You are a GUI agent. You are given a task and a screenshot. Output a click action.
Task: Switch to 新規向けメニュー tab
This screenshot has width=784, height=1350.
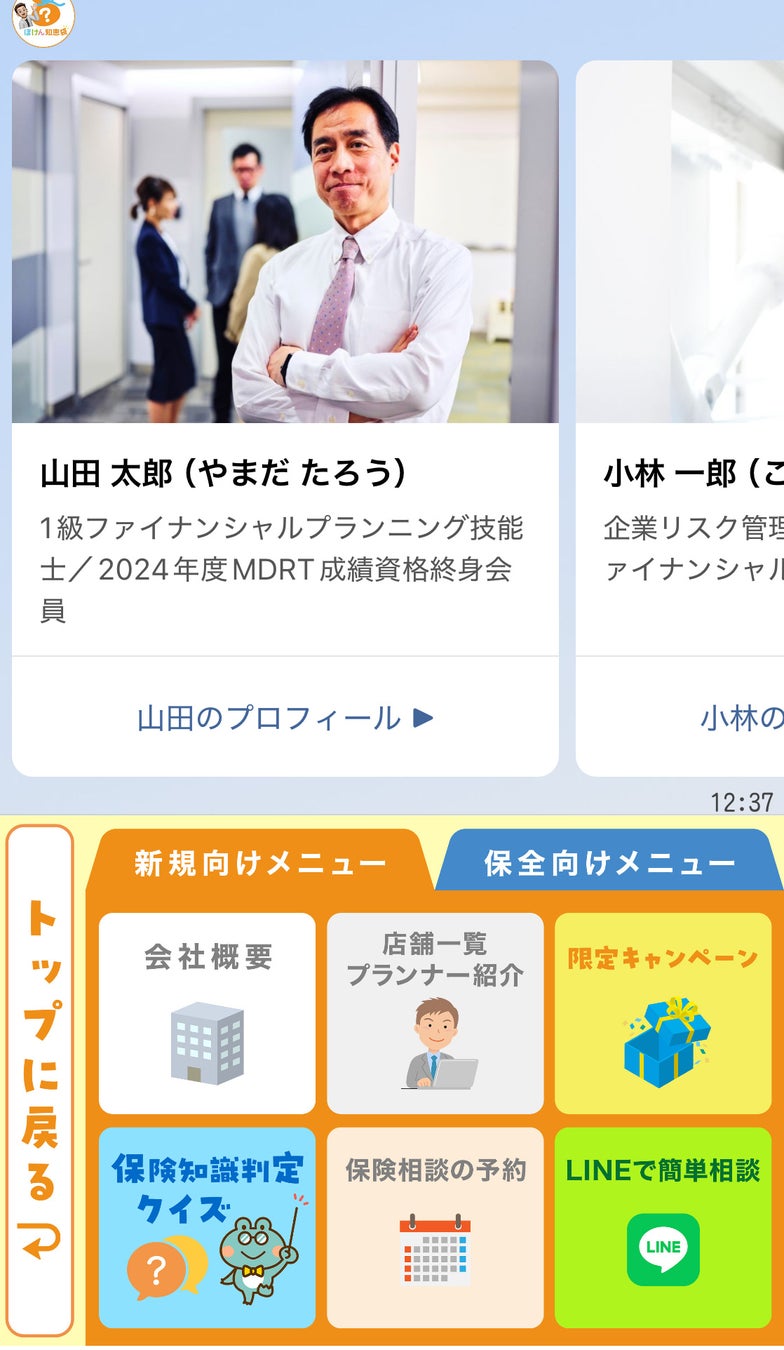(260, 864)
